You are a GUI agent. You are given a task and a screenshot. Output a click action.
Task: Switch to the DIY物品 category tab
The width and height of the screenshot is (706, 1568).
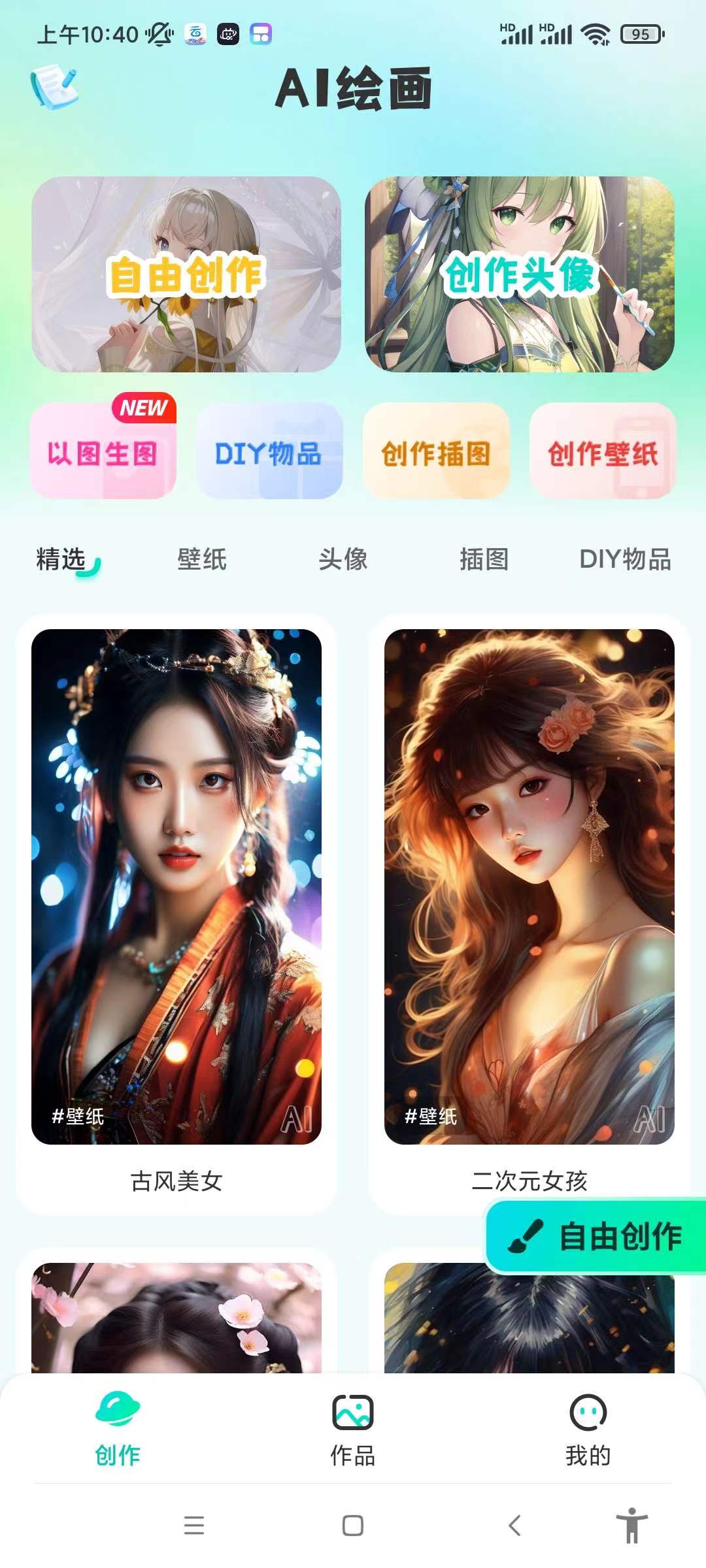pos(625,559)
